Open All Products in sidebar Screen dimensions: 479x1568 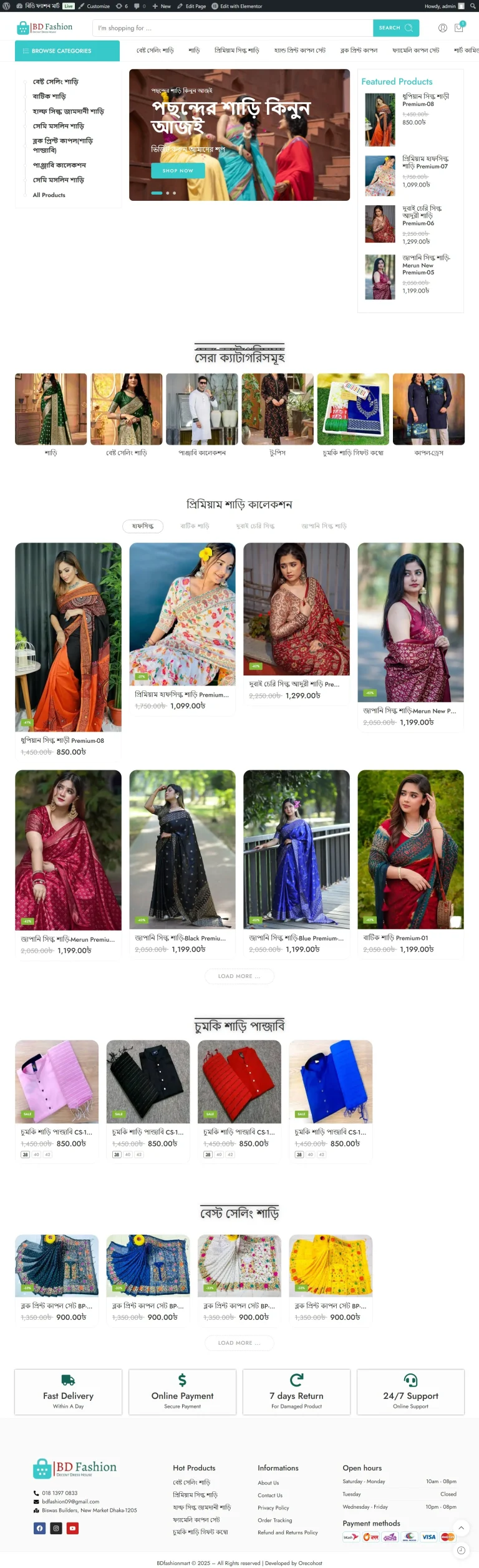coord(49,195)
